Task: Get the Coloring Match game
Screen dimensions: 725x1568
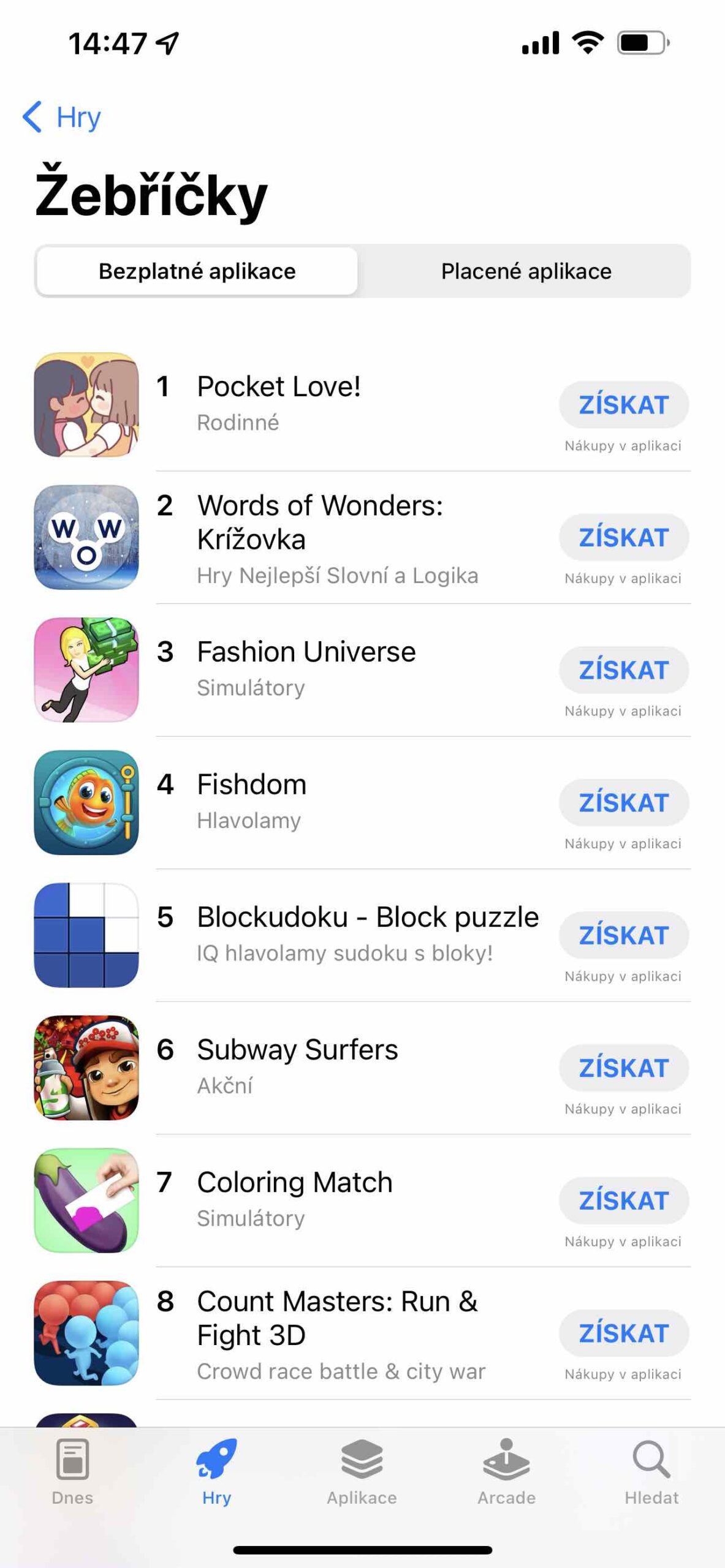Action: (623, 1200)
